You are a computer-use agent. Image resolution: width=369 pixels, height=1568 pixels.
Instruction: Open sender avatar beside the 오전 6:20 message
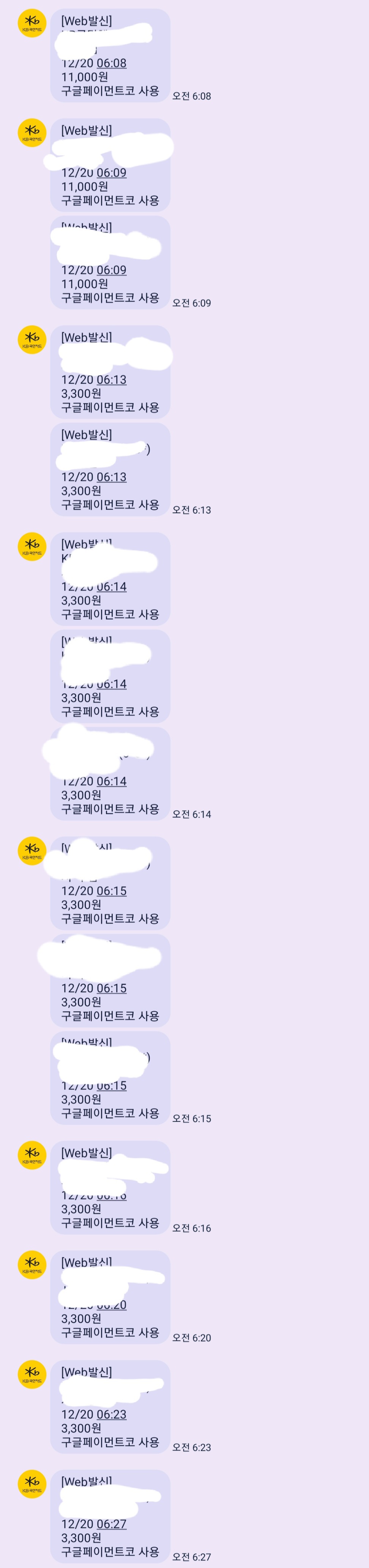coord(32,1266)
